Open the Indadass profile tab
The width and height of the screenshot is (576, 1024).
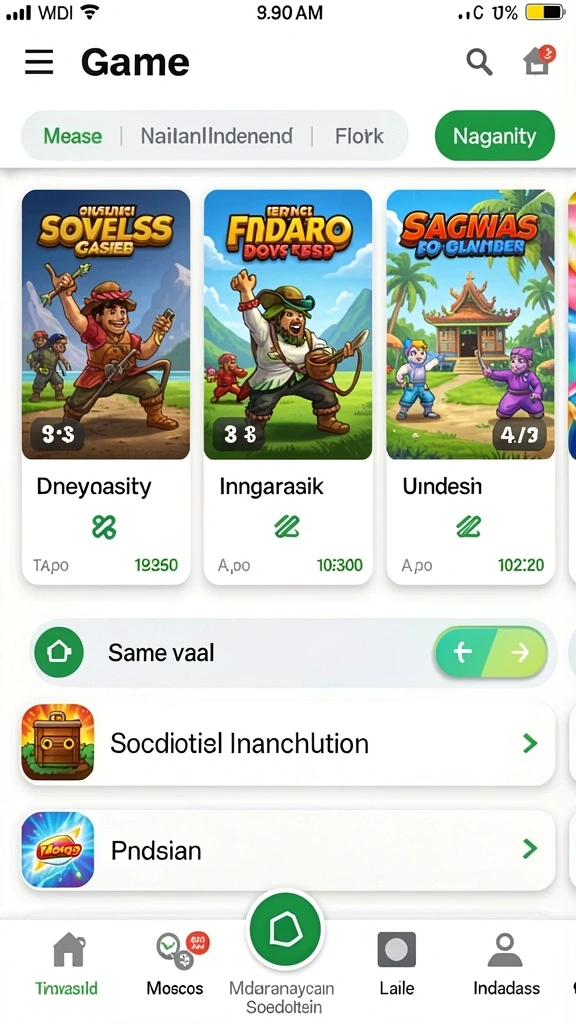[506, 964]
